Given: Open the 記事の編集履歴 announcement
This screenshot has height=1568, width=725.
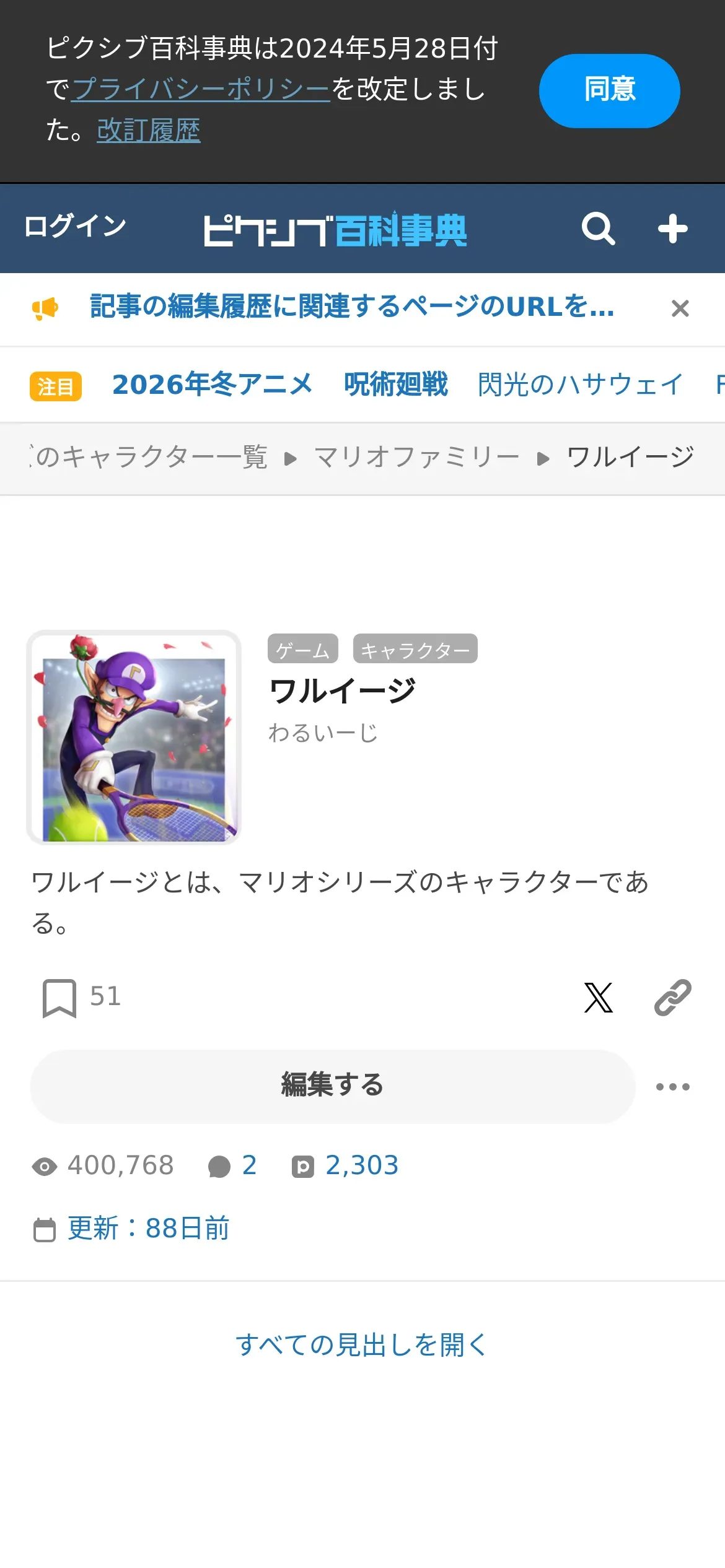Looking at the screenshot, I should coord(352,307).
